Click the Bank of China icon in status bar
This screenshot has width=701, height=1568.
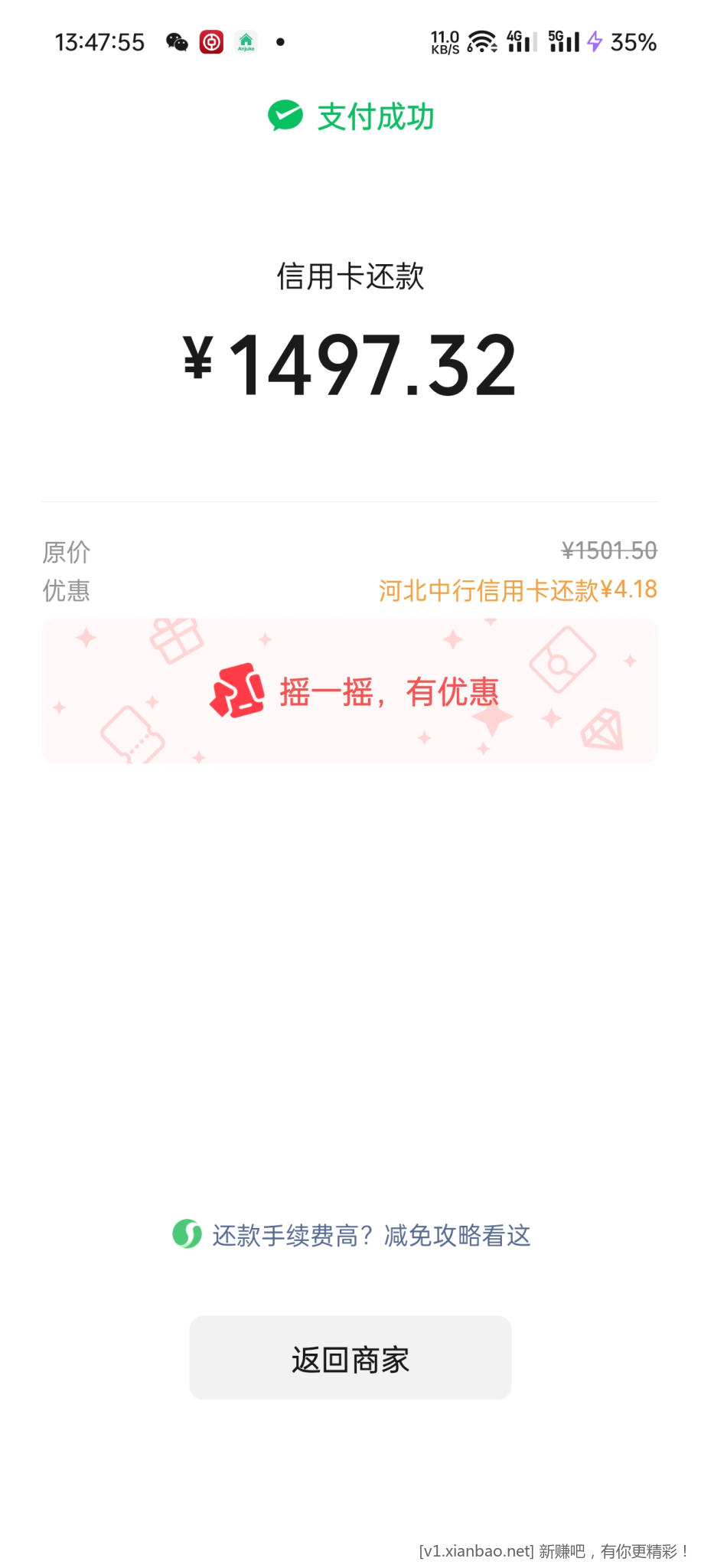tap(211, 42)
